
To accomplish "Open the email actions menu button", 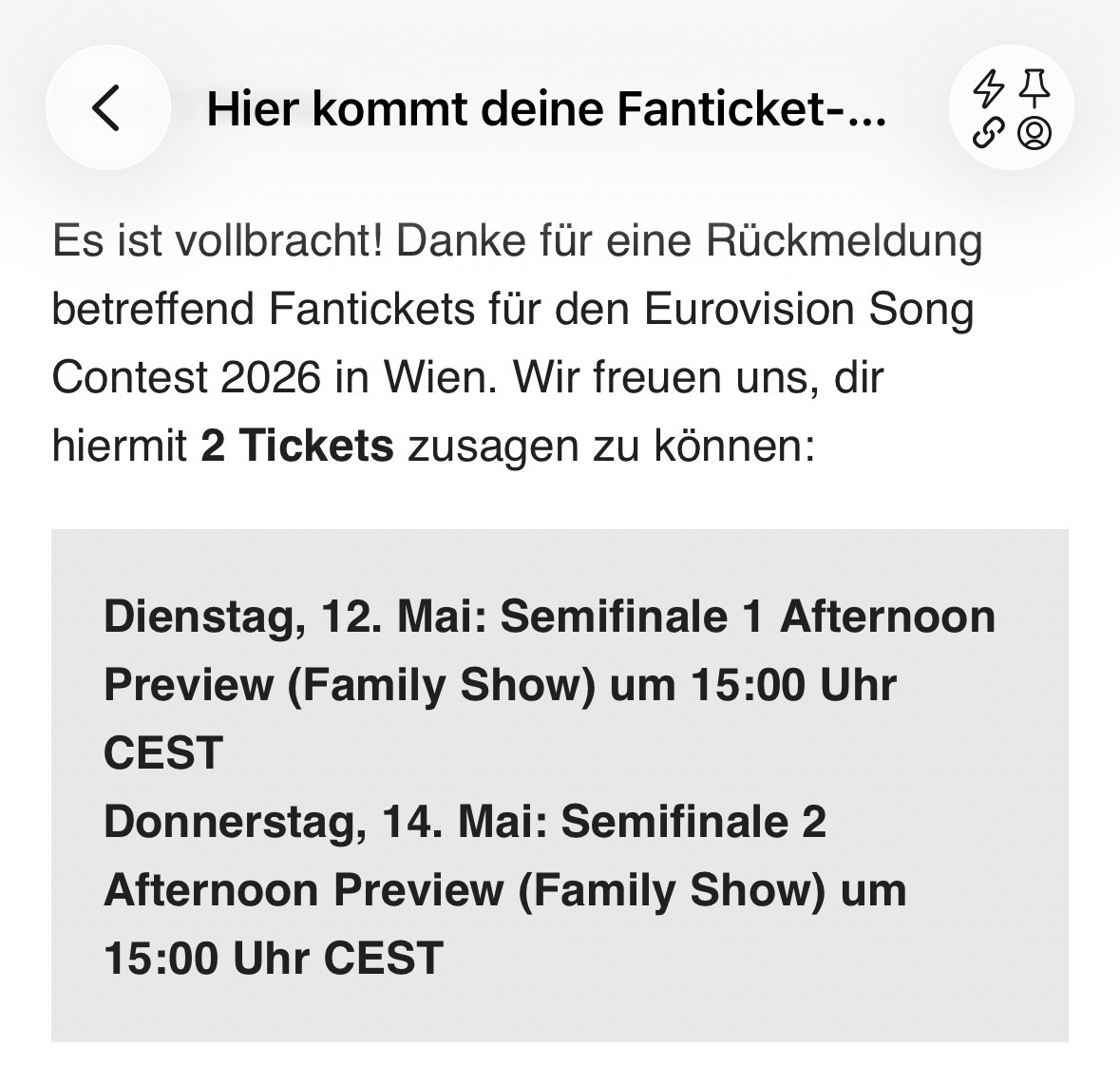I will (x=1011, y=108).
